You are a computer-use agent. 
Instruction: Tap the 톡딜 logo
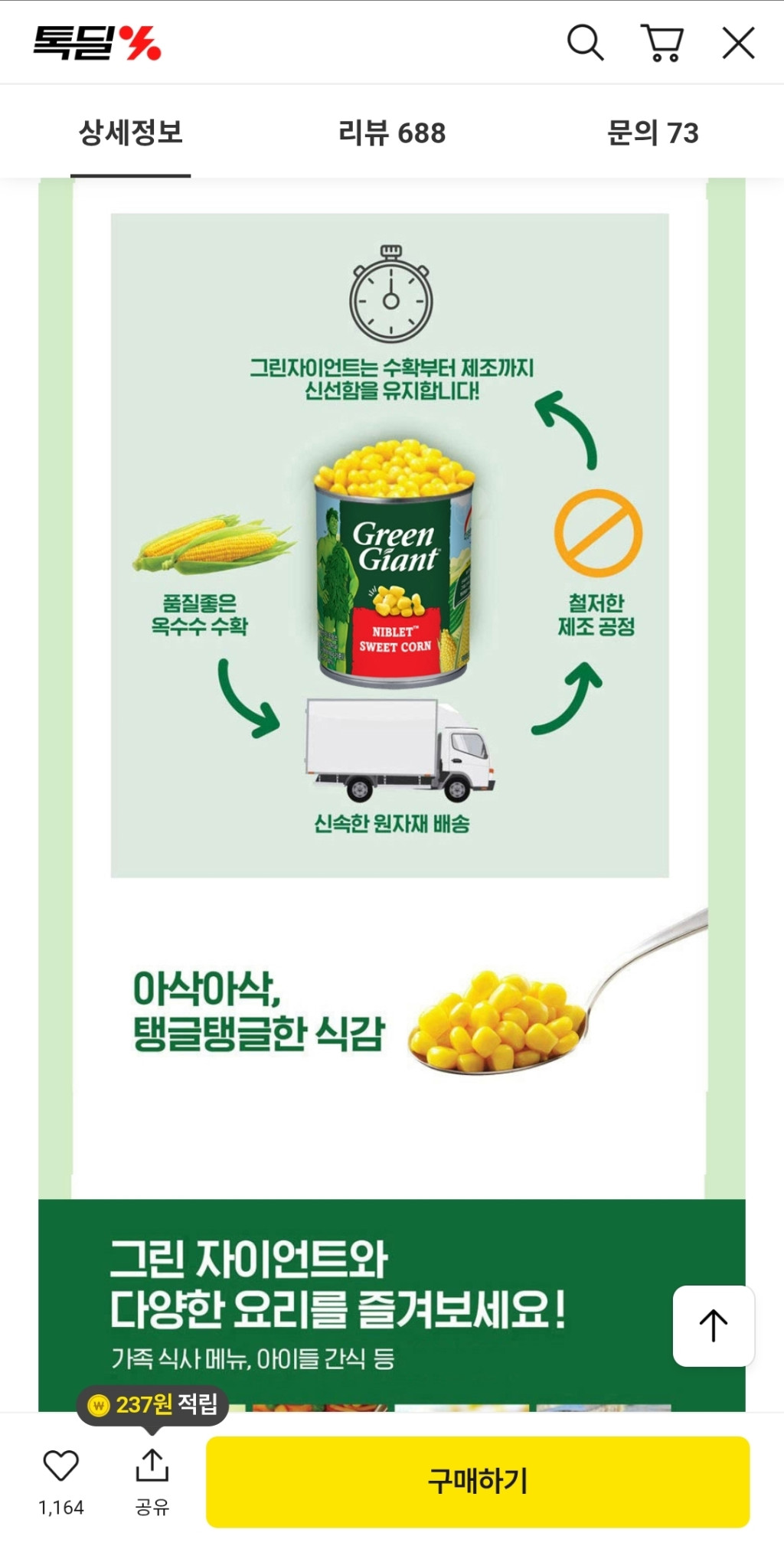pos(97,43)
